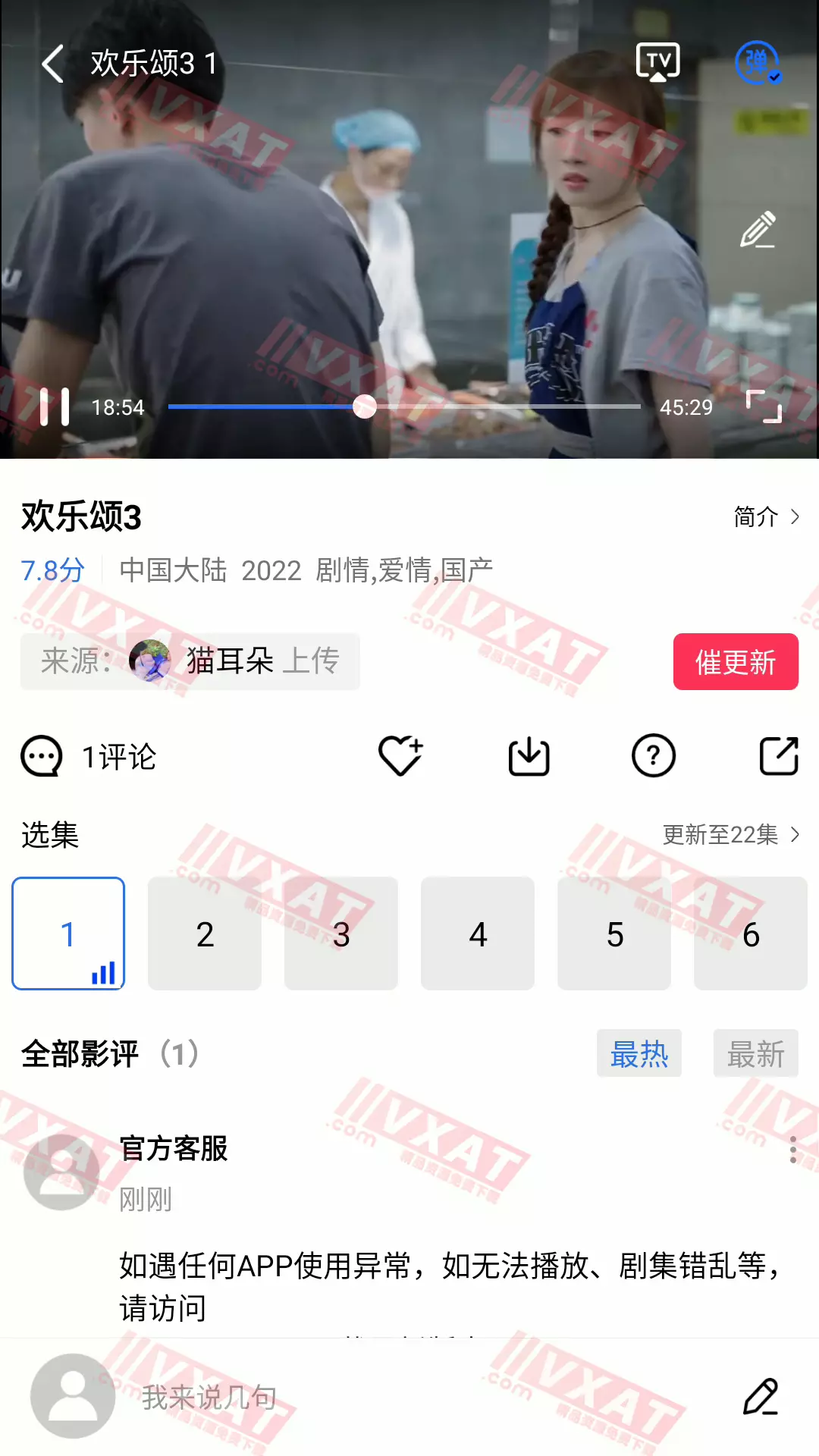Open the options menu on 官方客服's review
Image resolution: width=819 pixels, height=1456 pixels.
point(793,1150)
